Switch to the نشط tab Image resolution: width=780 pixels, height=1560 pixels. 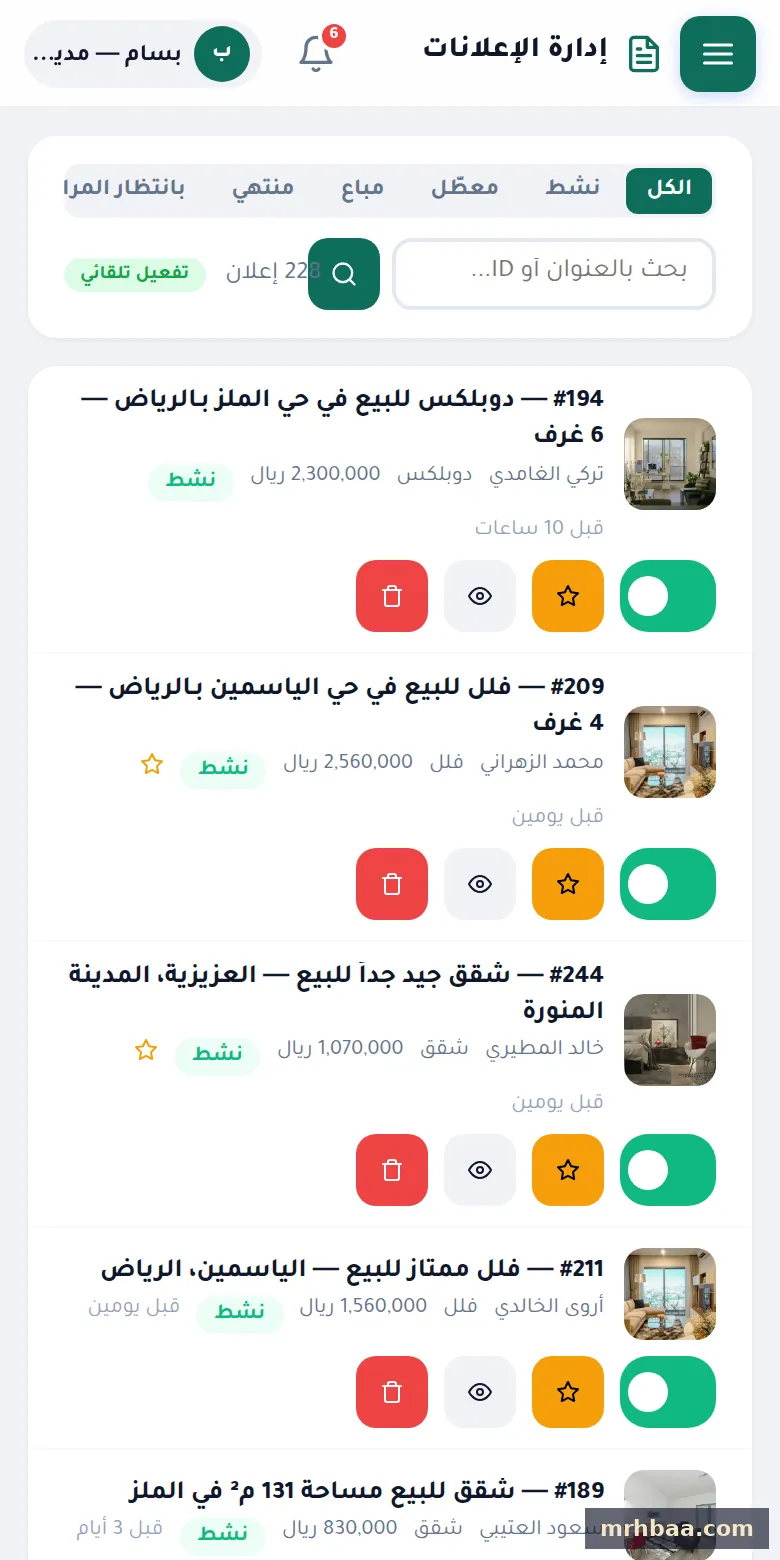572,189
